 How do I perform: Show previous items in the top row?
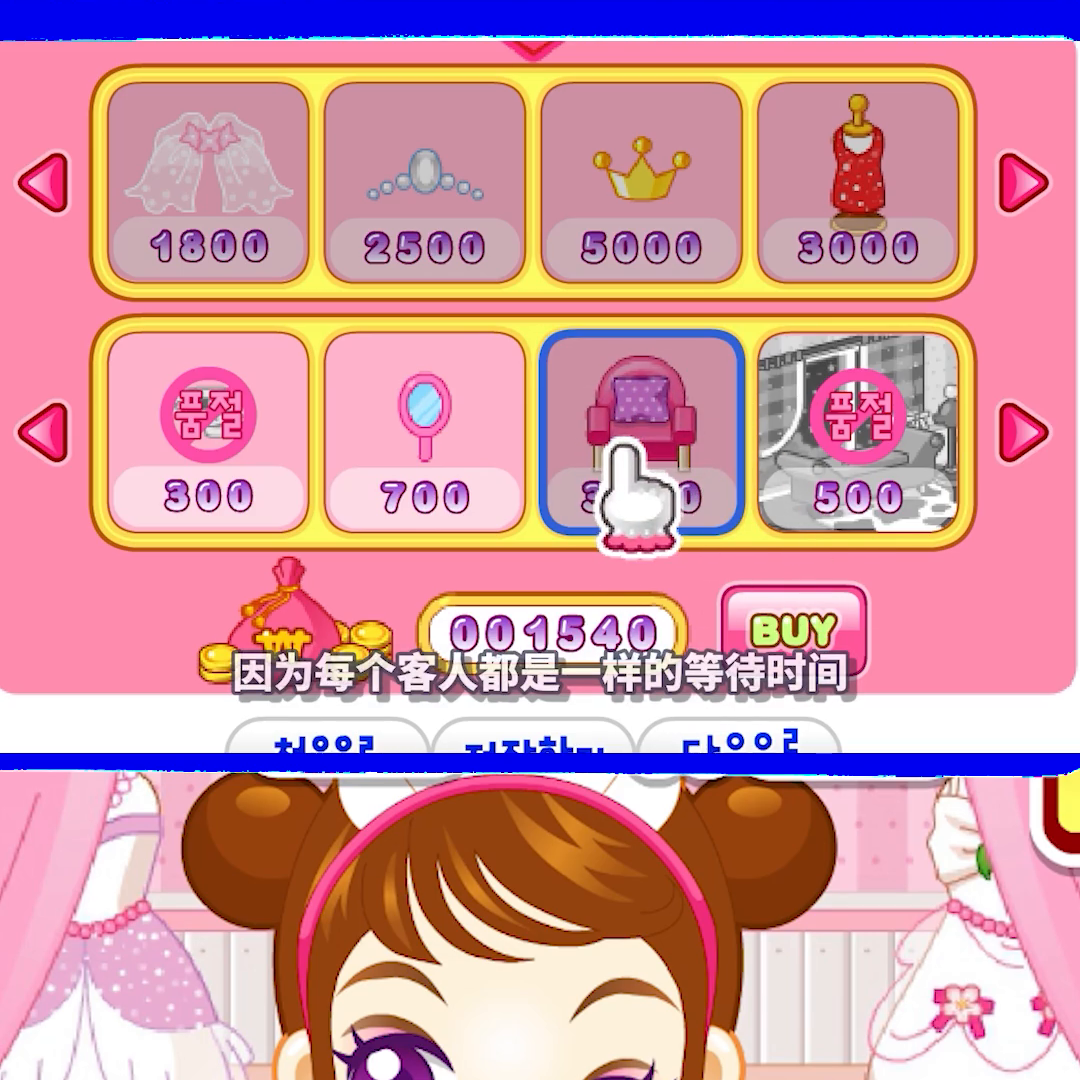[43, 182]
